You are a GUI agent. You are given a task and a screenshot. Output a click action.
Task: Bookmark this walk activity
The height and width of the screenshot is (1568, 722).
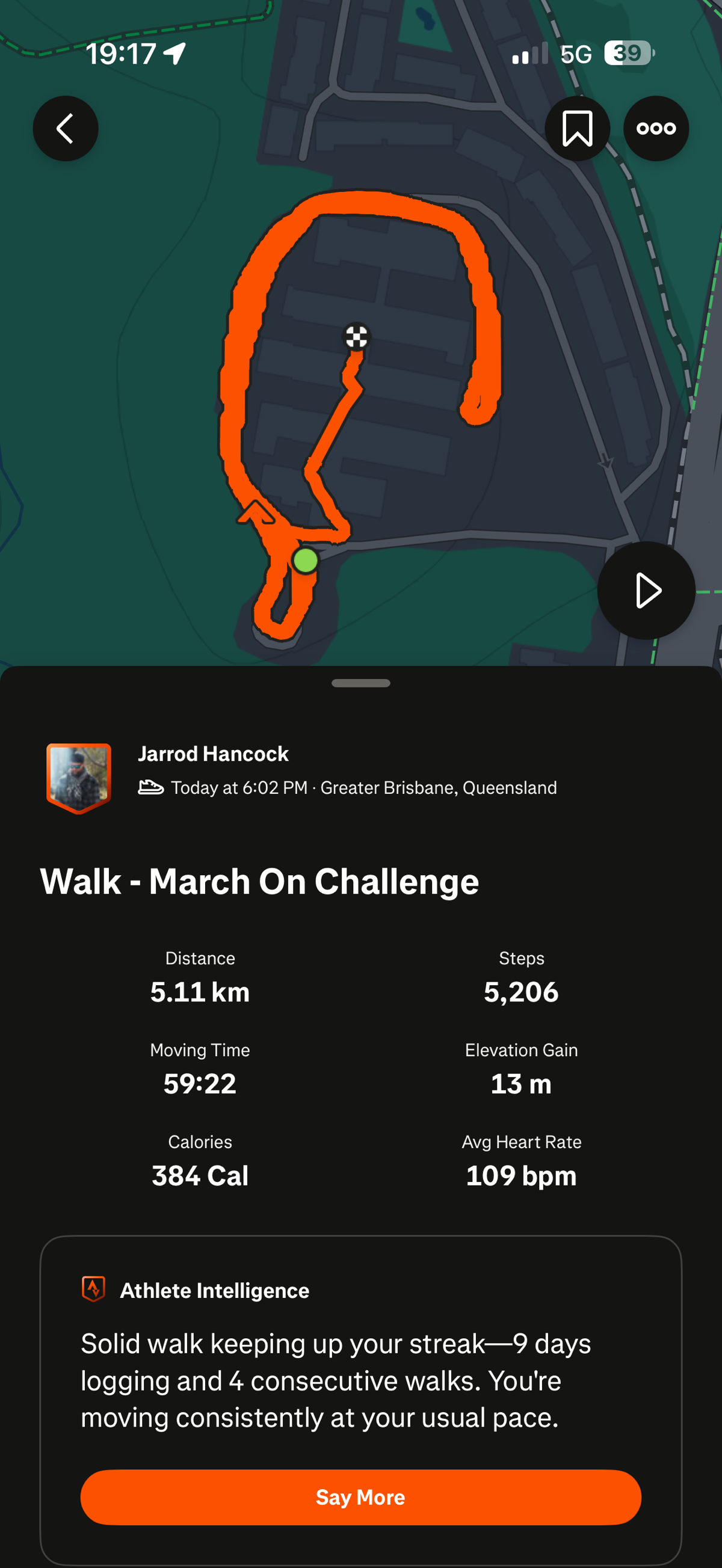(576, 129)
